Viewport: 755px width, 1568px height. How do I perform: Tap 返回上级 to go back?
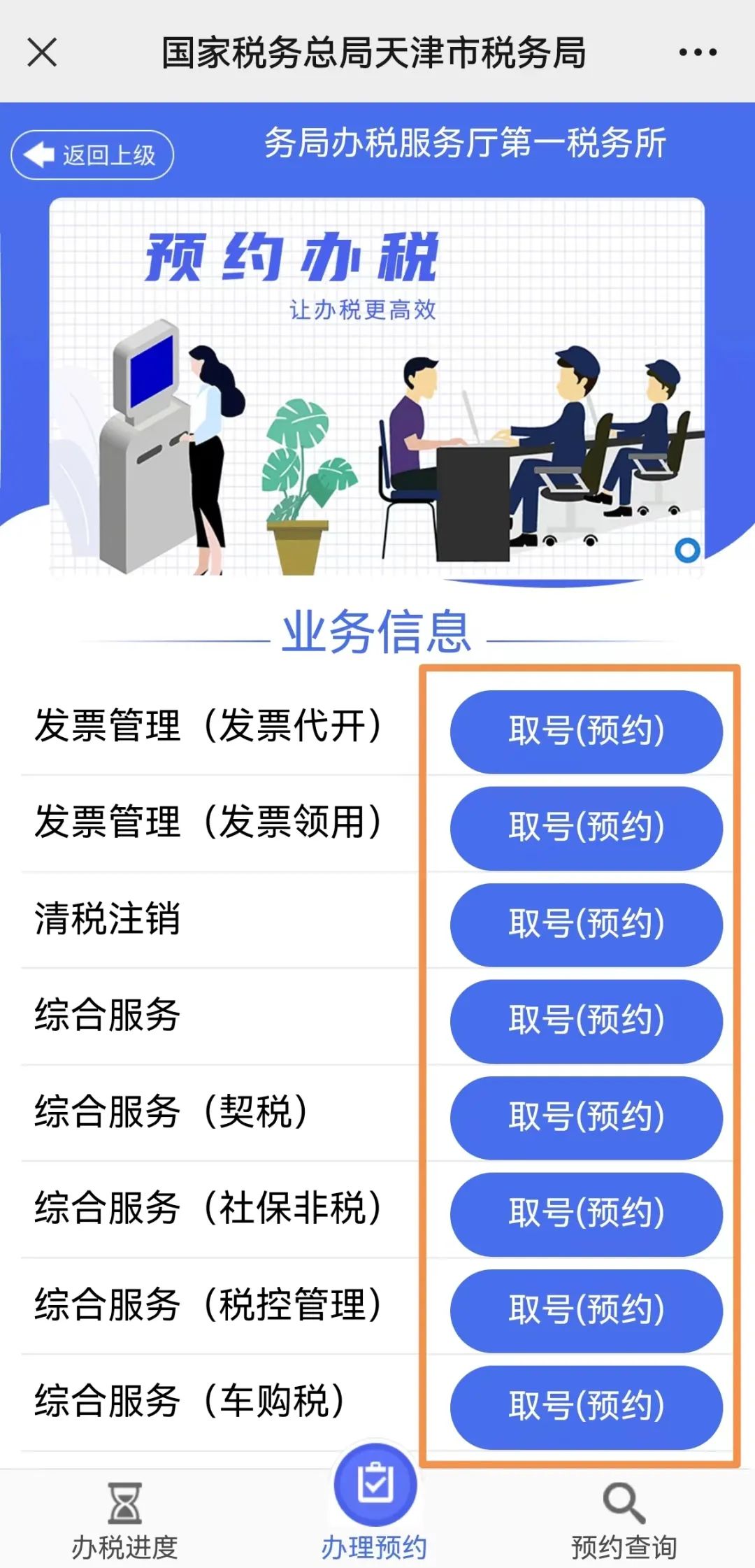coord(92,155)
